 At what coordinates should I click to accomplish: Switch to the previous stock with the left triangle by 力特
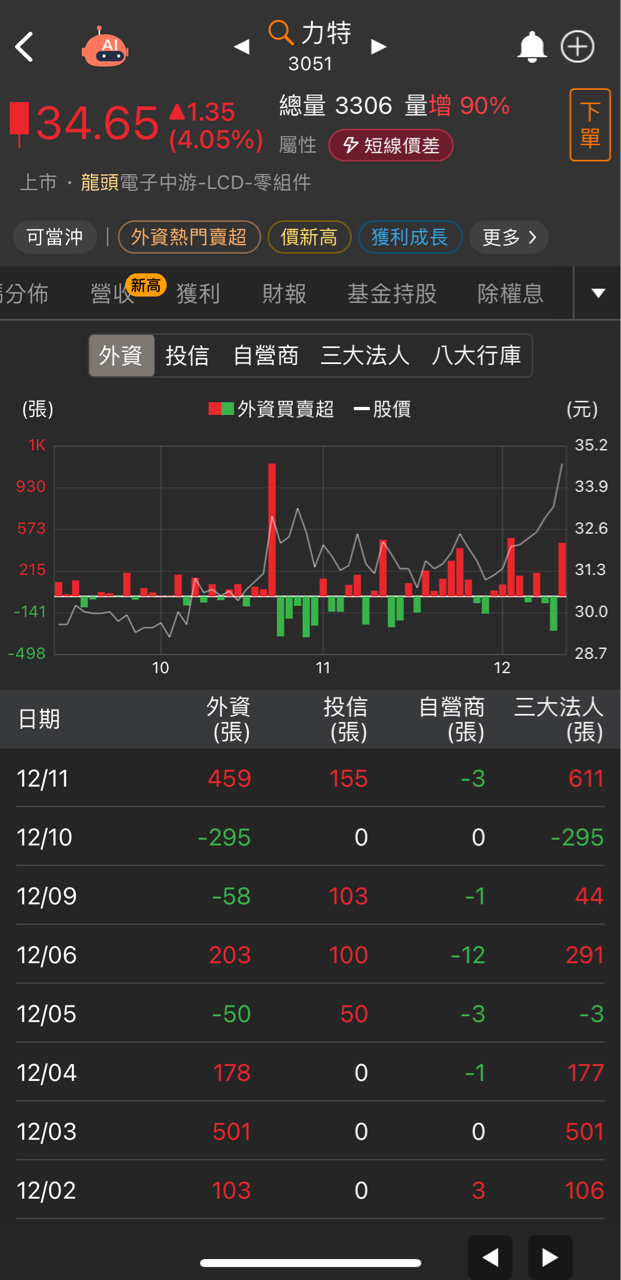tap(241, 46)
